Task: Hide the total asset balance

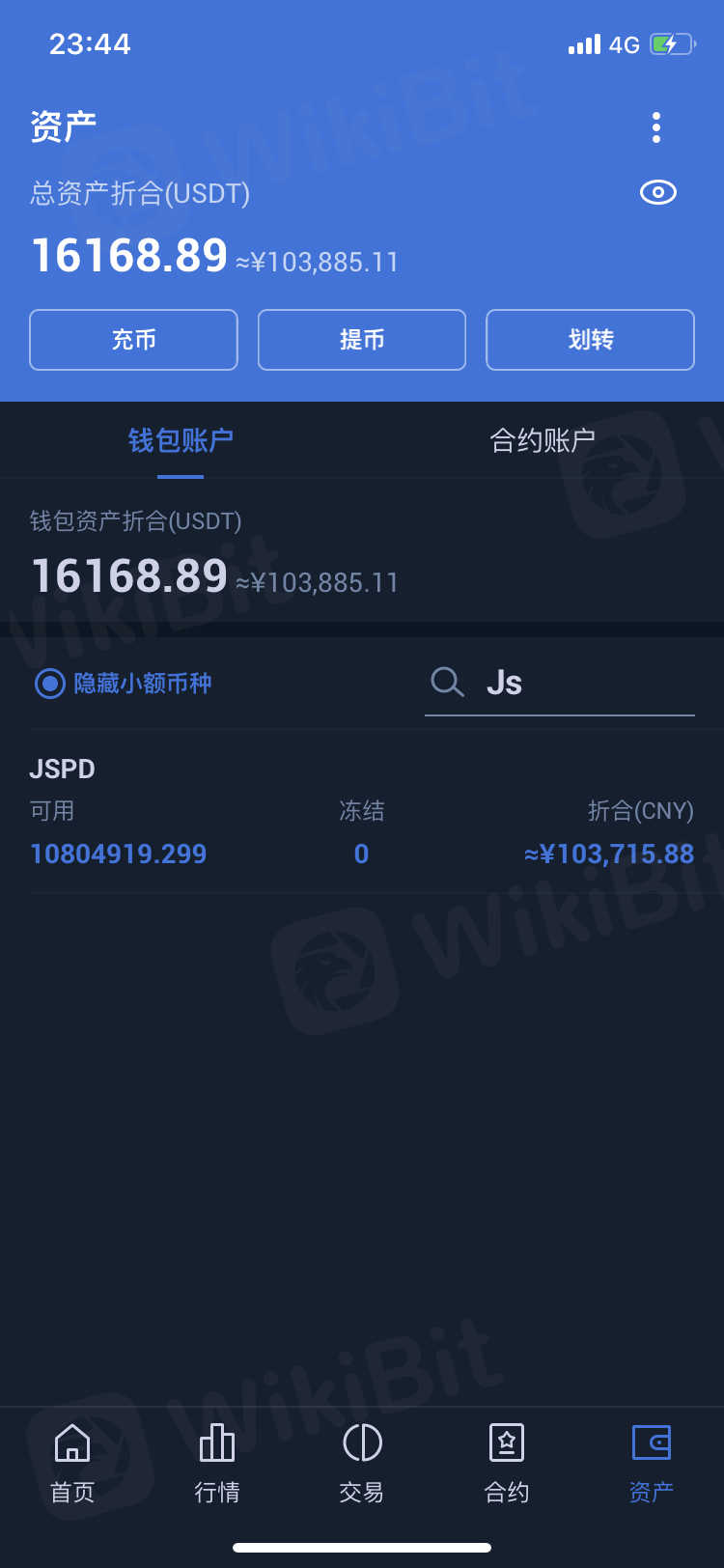Action: point(658,192)
